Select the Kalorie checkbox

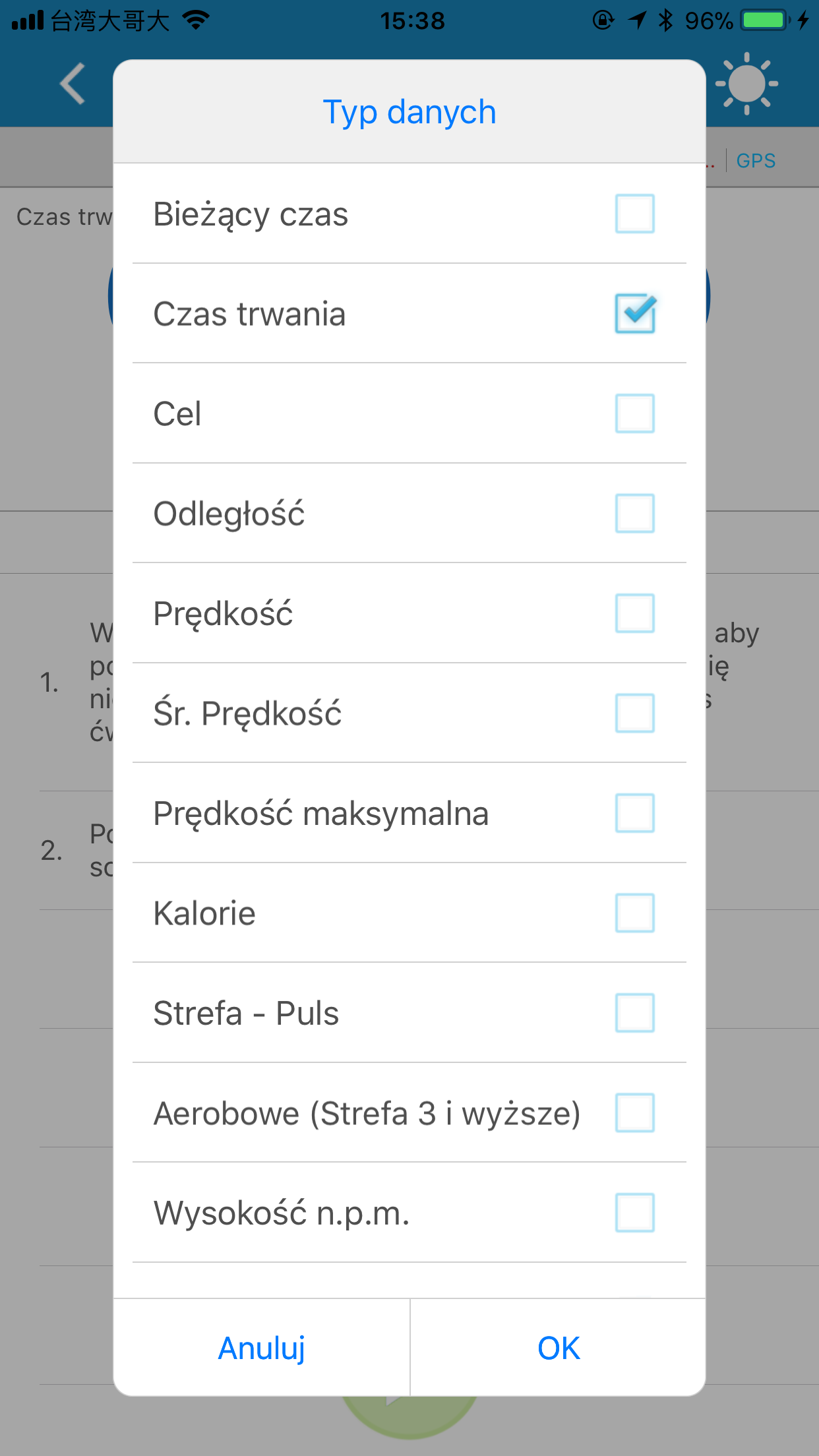click(x=634, y=913)
